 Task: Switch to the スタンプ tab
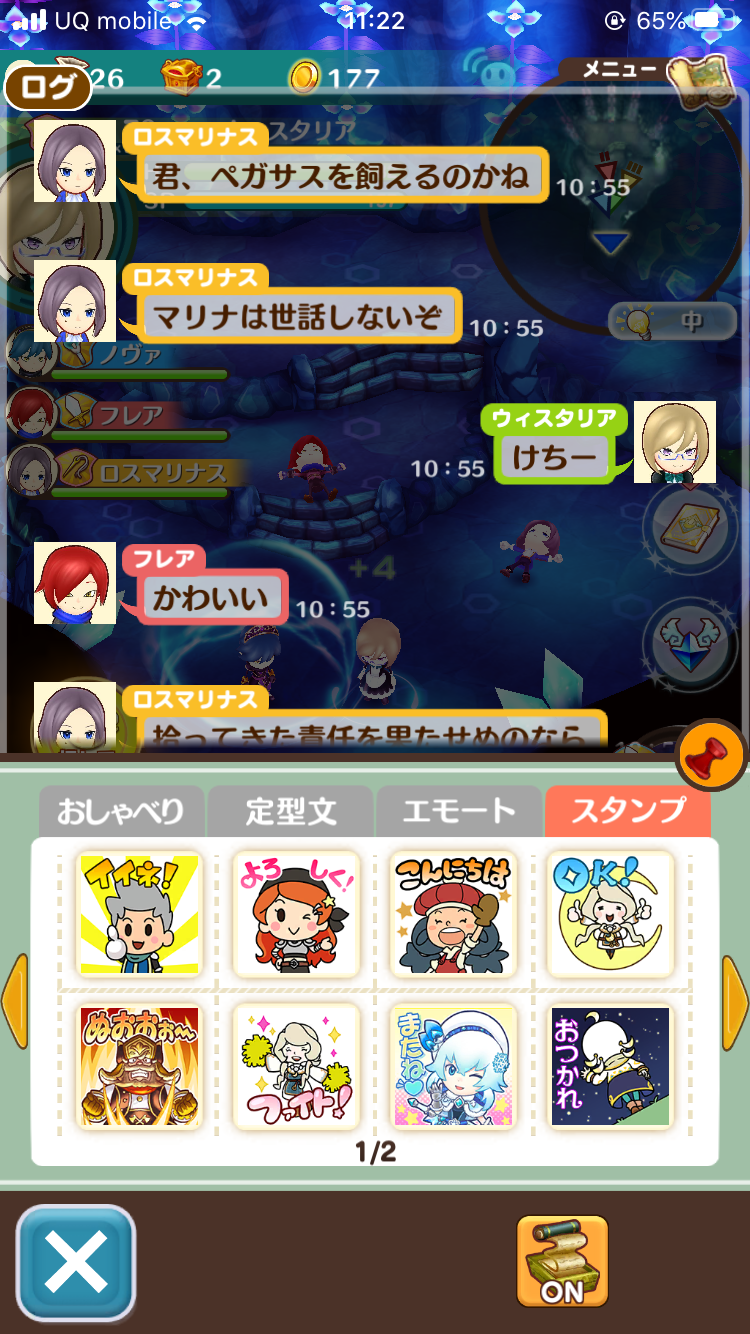pos(628,811)
